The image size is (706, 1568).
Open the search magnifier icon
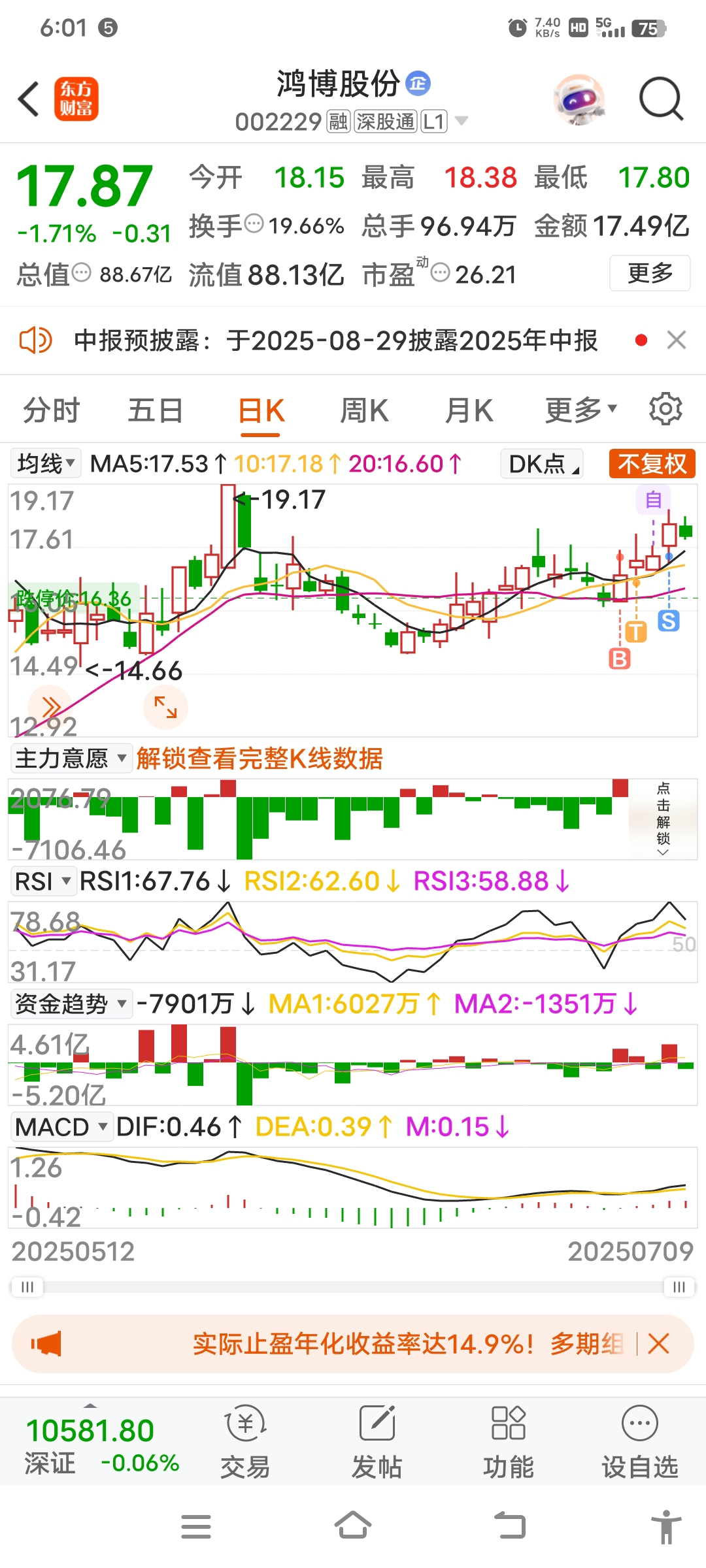[660, 99]
